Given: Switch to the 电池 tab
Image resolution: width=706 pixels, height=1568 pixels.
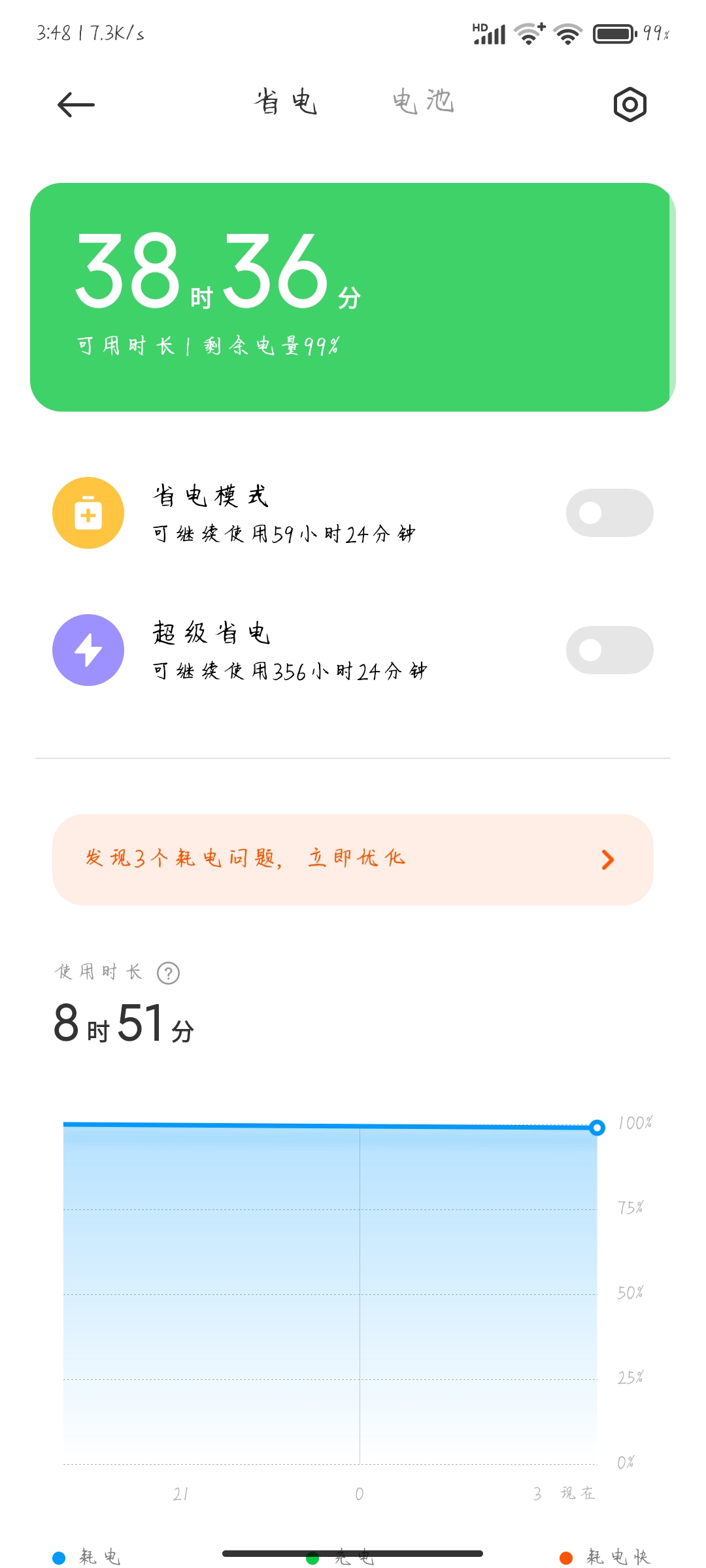Looking at the screenshot, I should (423, 102).
